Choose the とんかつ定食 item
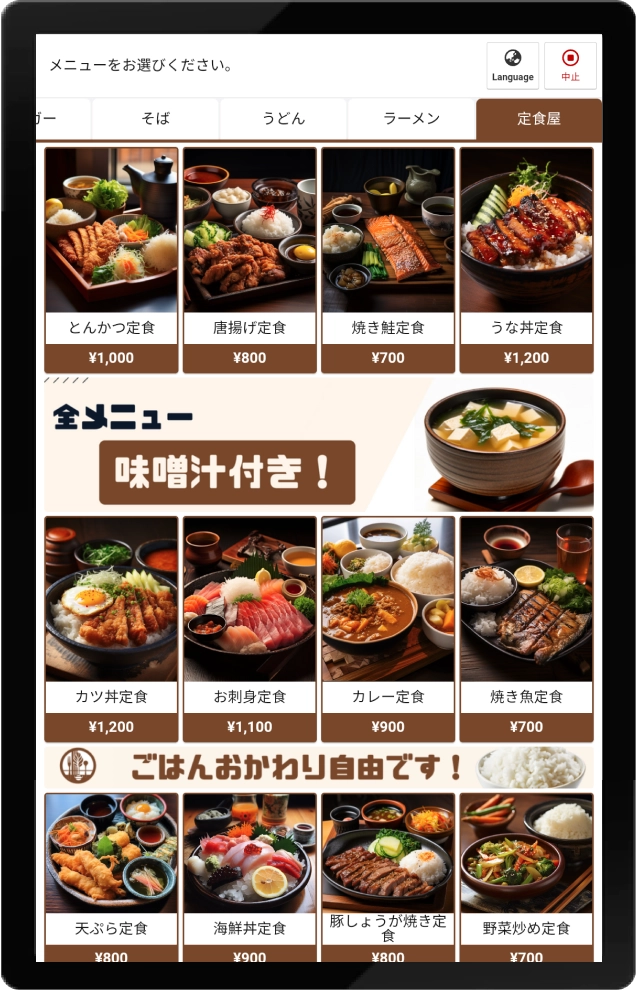 click(x=111, y=260)
